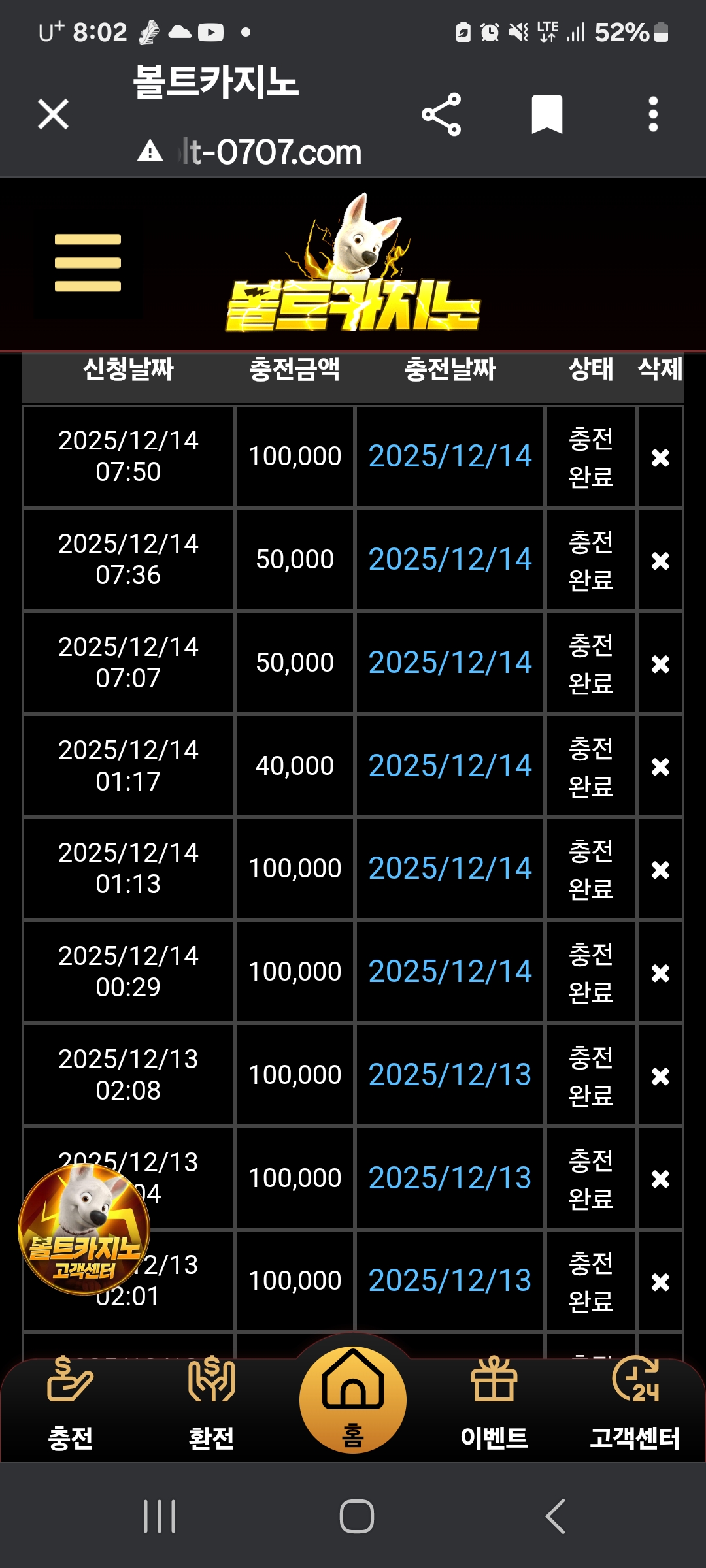Delete the 2025/12/14 00:29 charge record
The image size is (706, 1568).
(660, 973)
